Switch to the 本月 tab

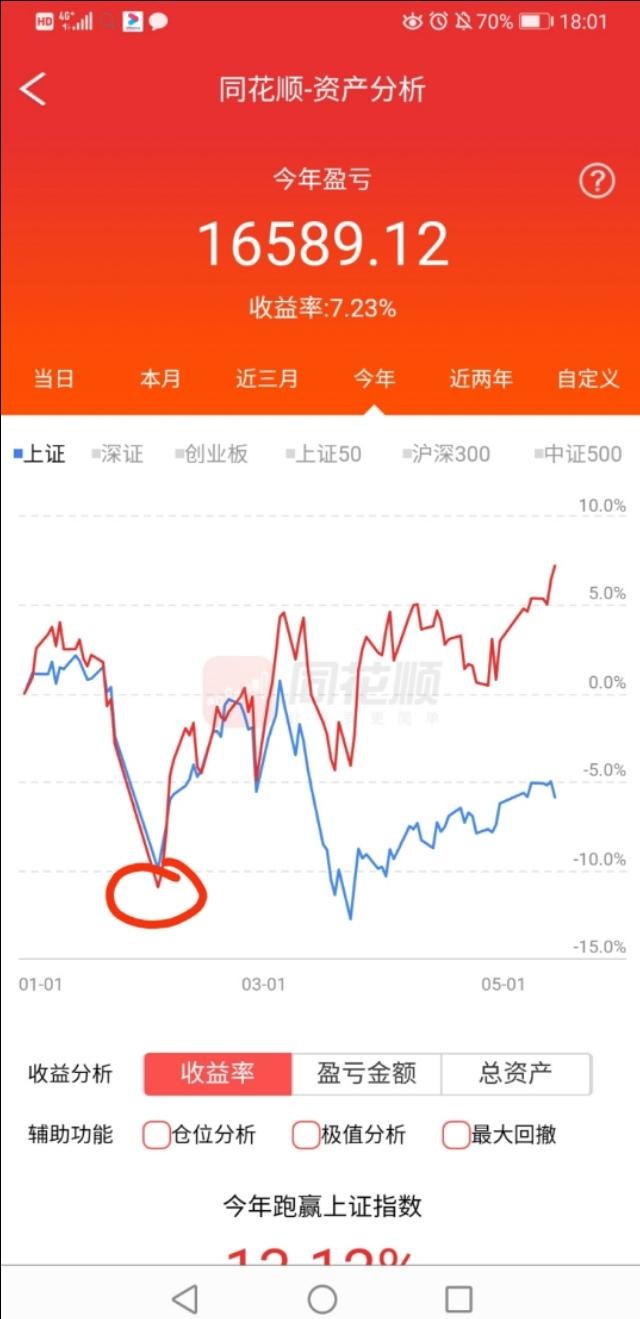tap(160, 379)
